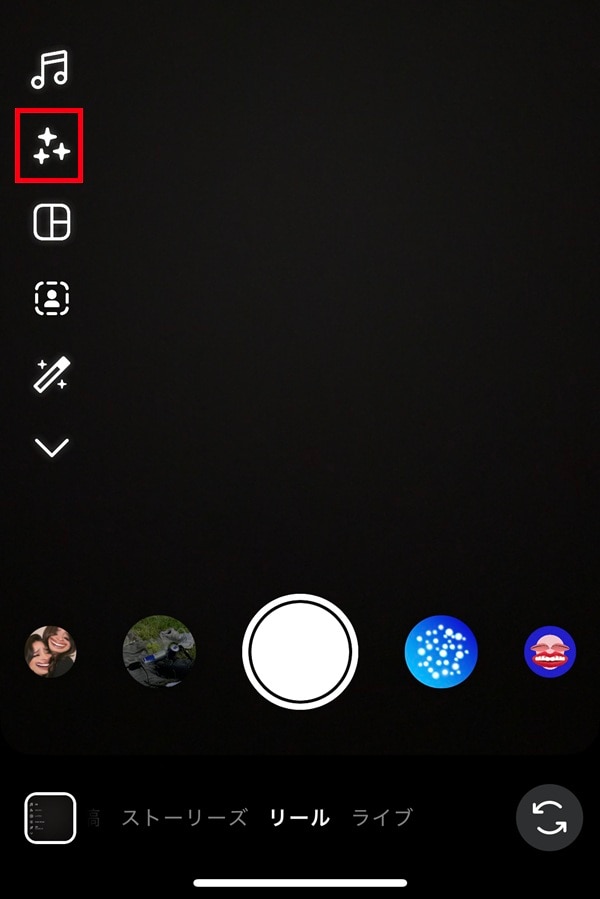Choose a layout grid
Viewport: 600px width, 899px height.
click(51, 222)
